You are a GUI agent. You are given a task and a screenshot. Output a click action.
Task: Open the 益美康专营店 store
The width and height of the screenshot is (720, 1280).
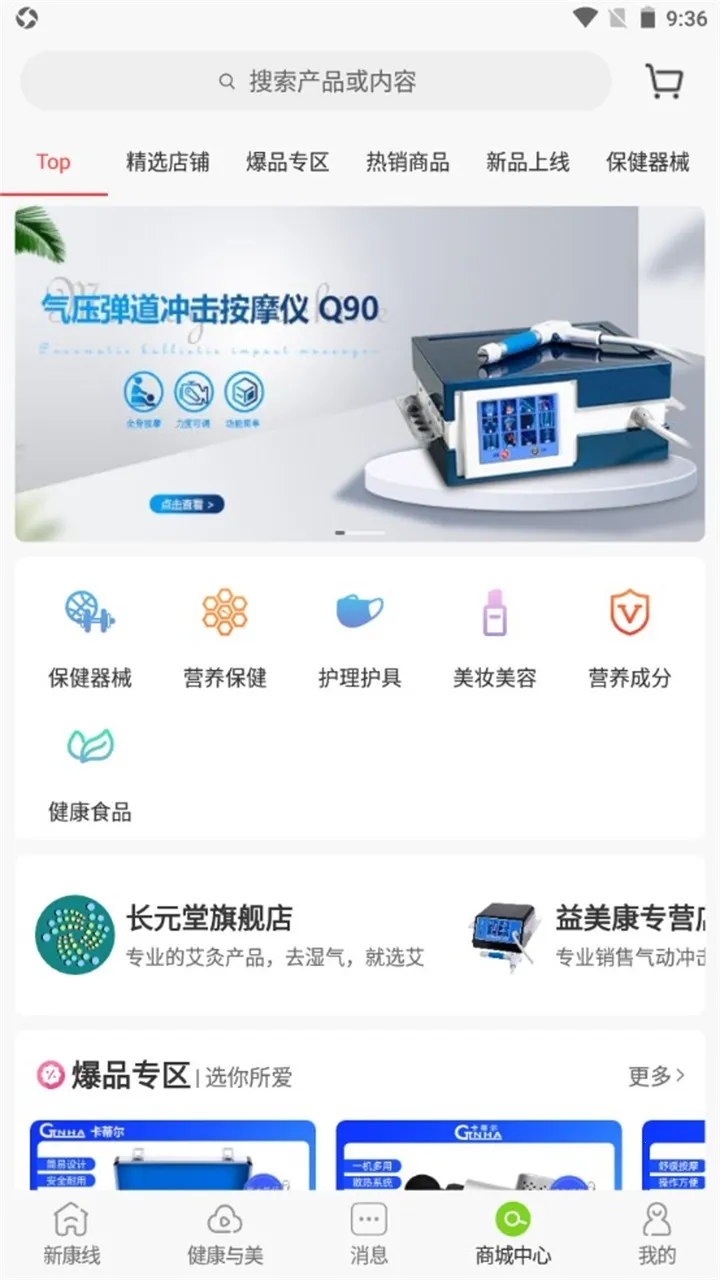(590, 935)
